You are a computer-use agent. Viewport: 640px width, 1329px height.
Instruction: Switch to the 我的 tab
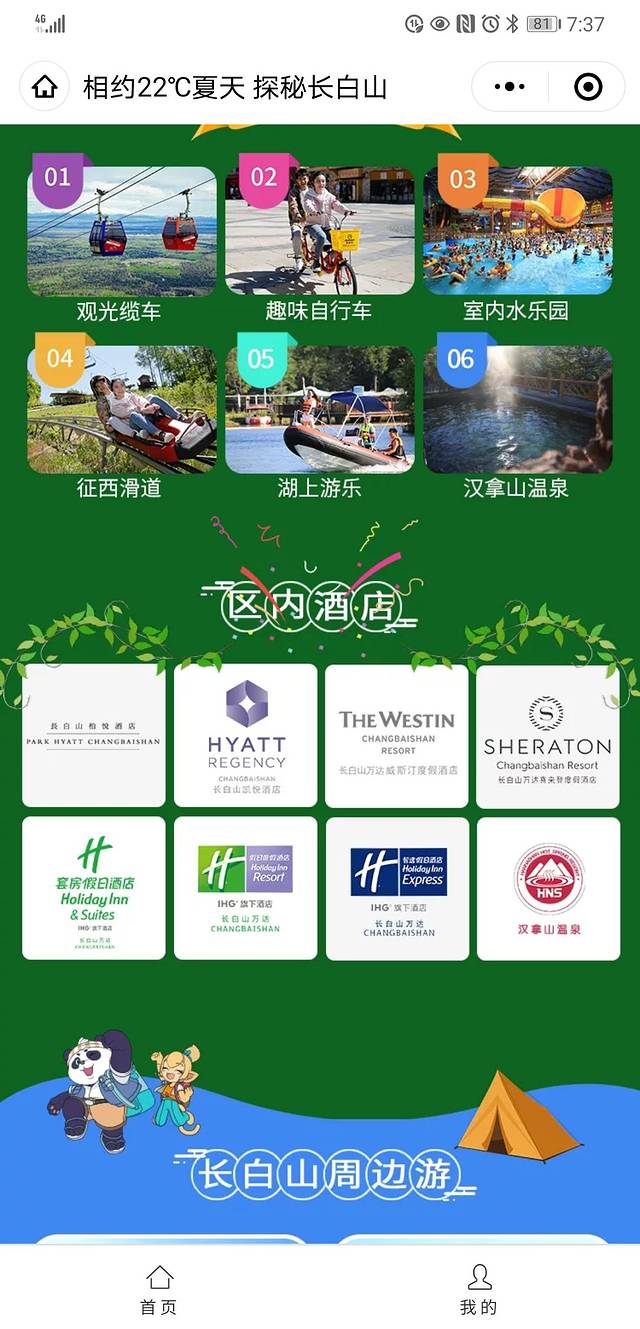(x=479, y=1289)
